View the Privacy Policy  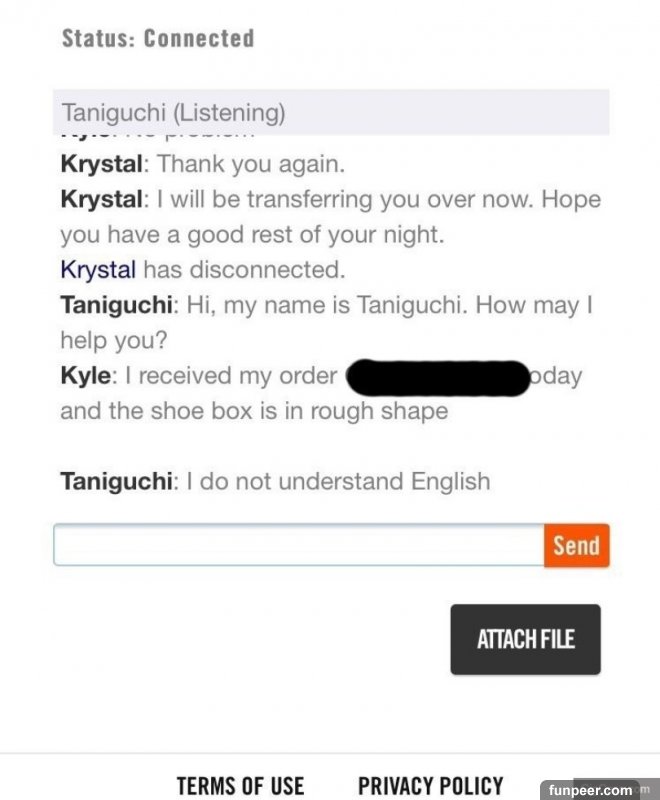[430, 785]
